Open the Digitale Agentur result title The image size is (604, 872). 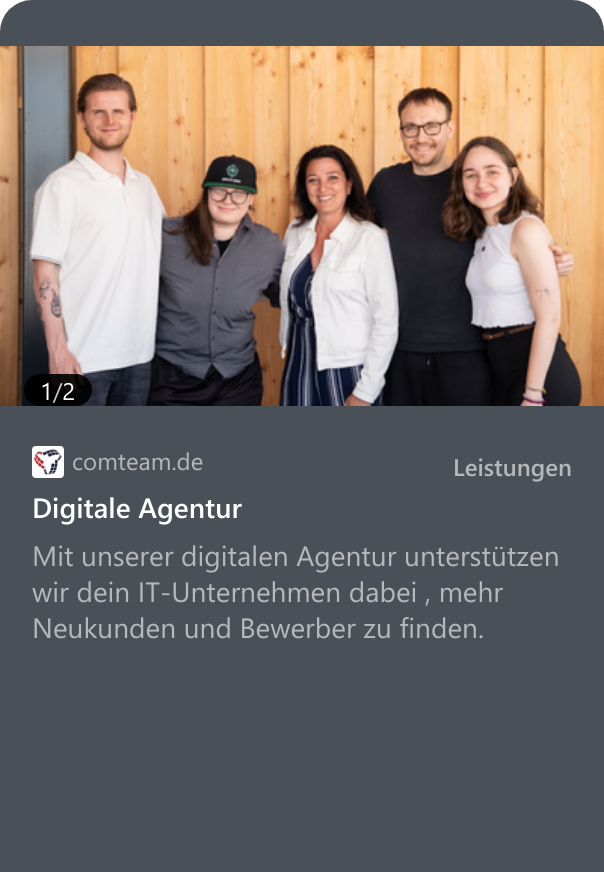click(137, 509)
